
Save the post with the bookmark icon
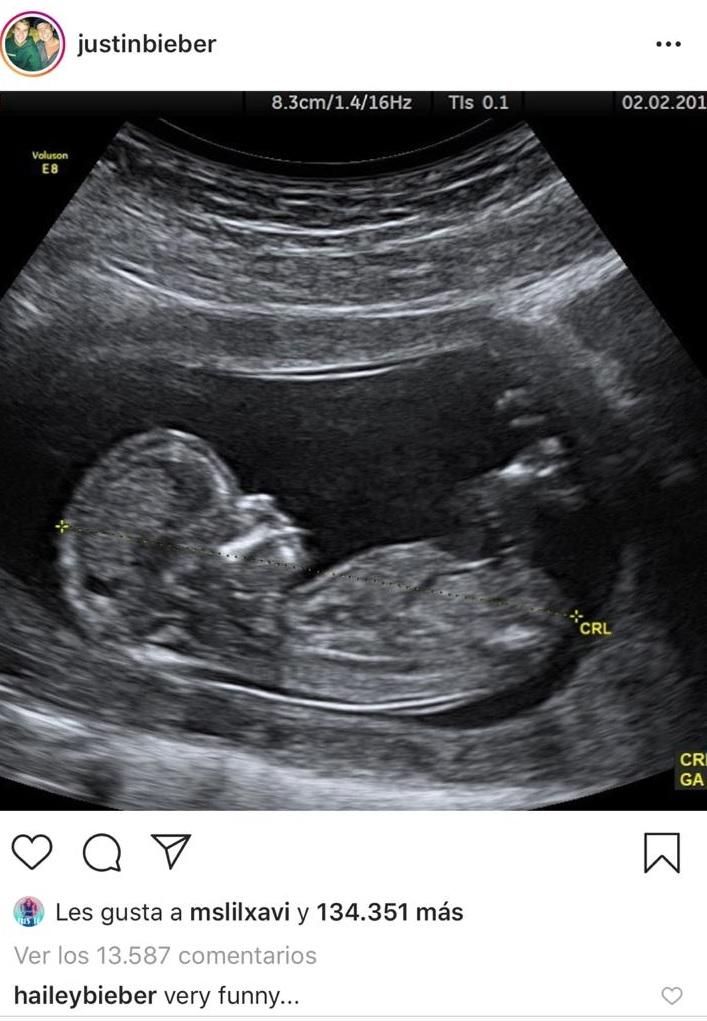click(x=661, y=853)
